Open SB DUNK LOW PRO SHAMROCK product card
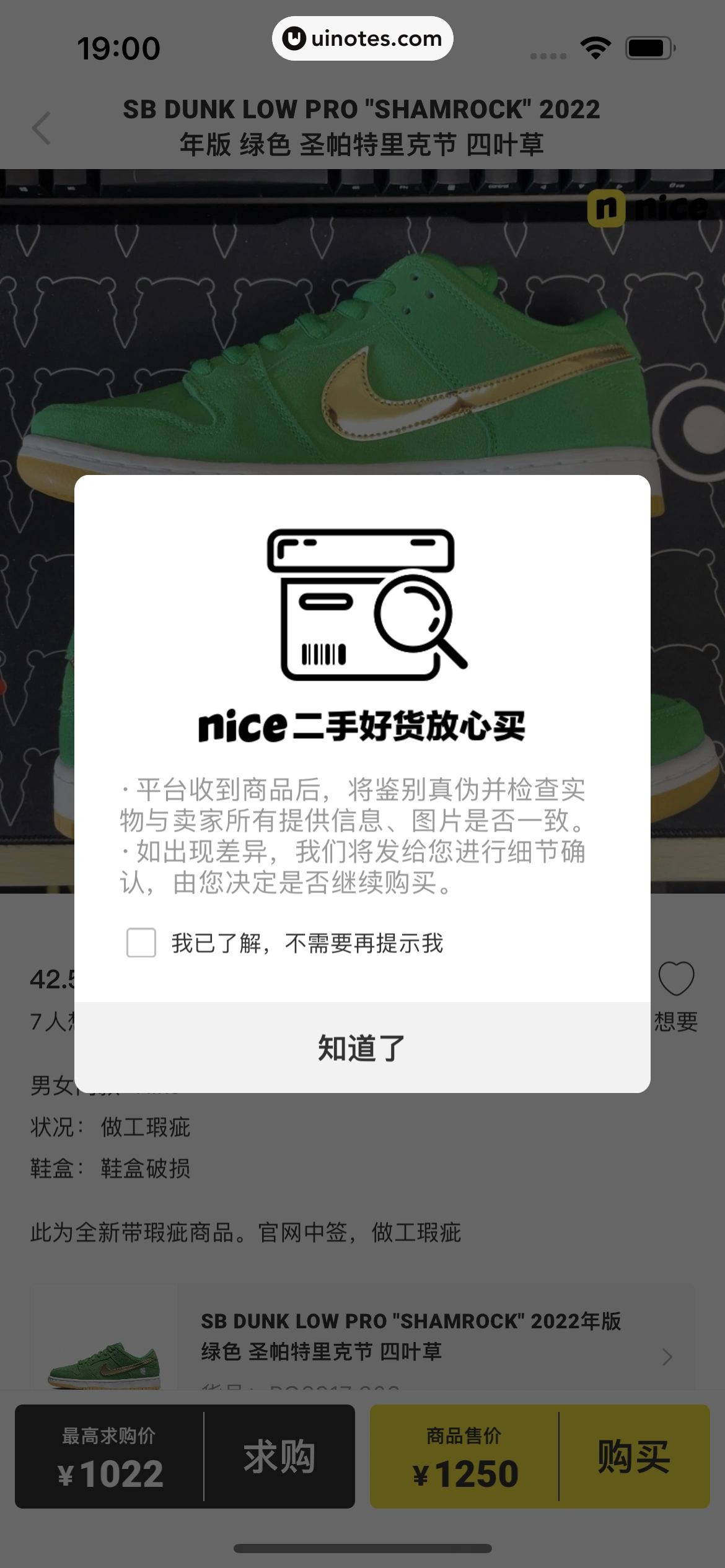 click(x=409, y=1338)
